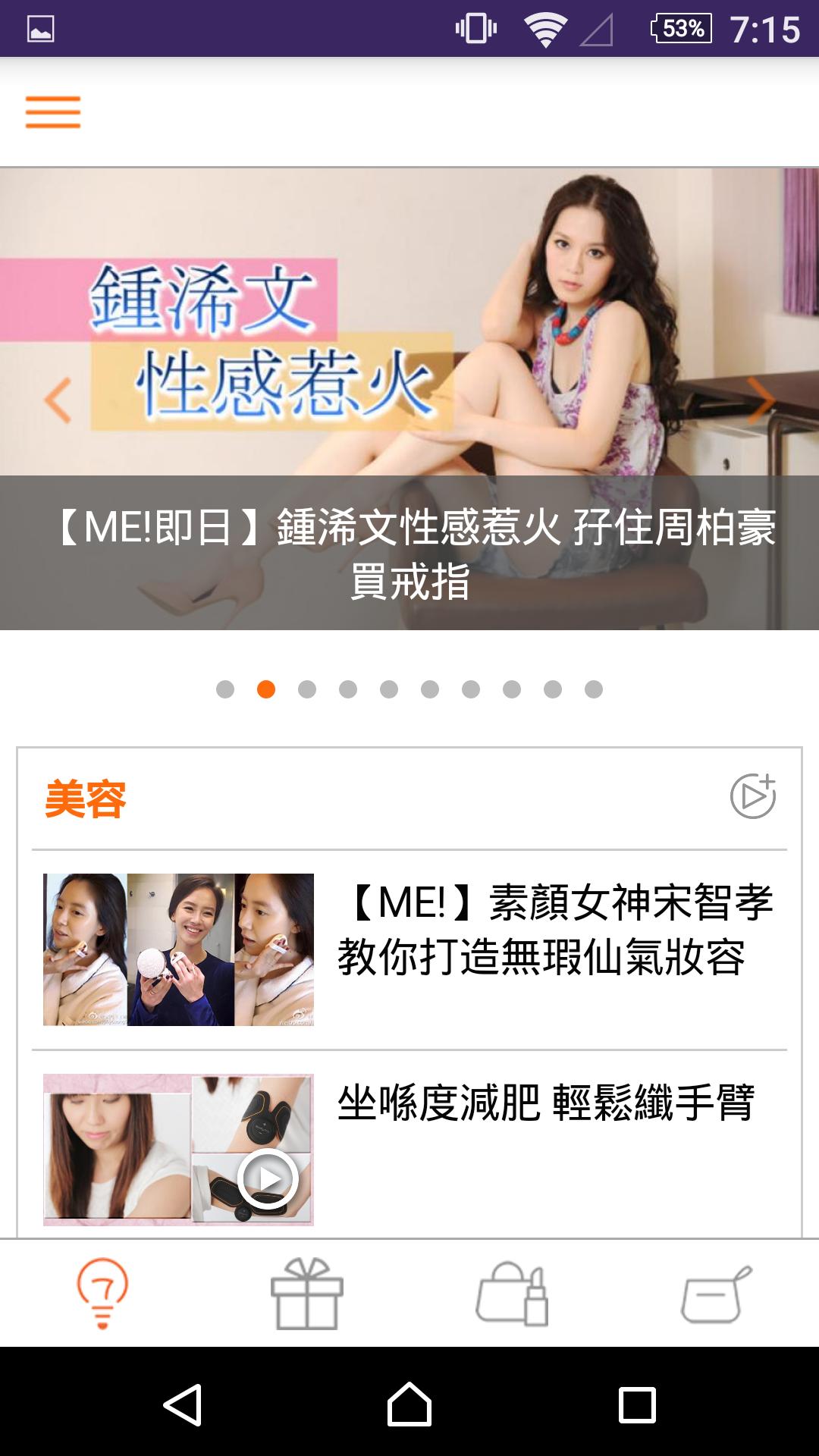Switch to the handbag and lipstick tab
Viewport: 819px width, 1456px height.
pyautogui.click(x=512, y=1294)
